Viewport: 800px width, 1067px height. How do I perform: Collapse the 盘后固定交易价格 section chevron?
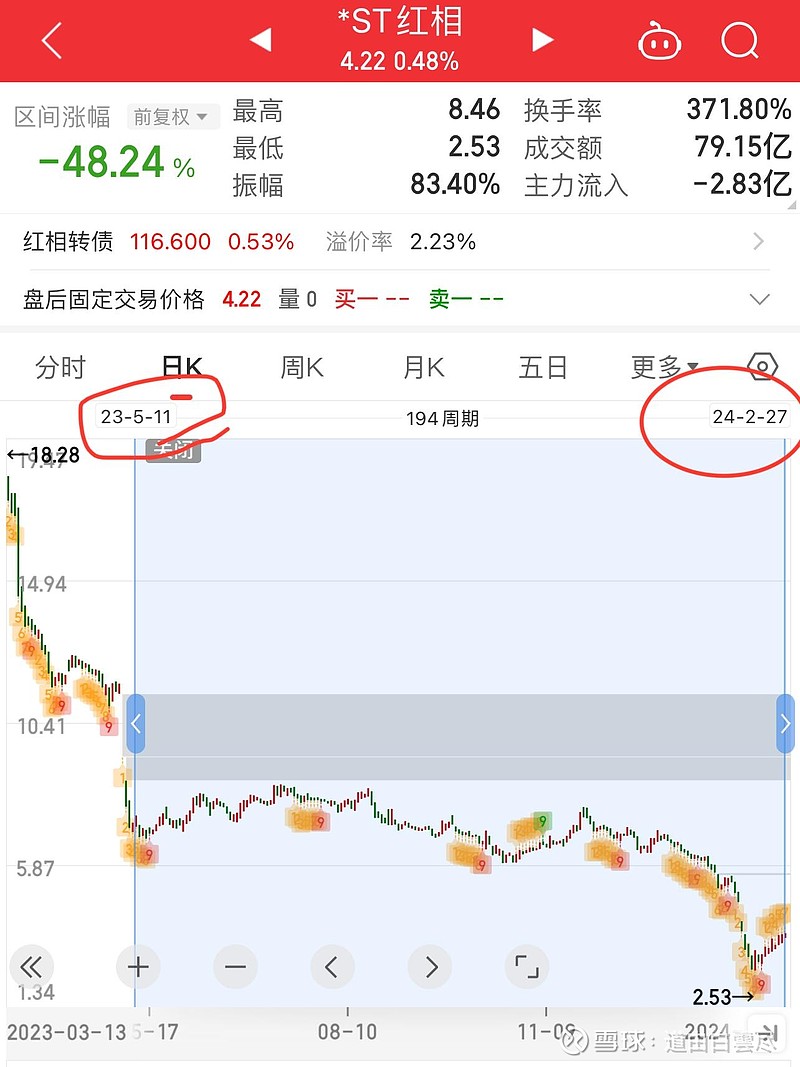758,298
